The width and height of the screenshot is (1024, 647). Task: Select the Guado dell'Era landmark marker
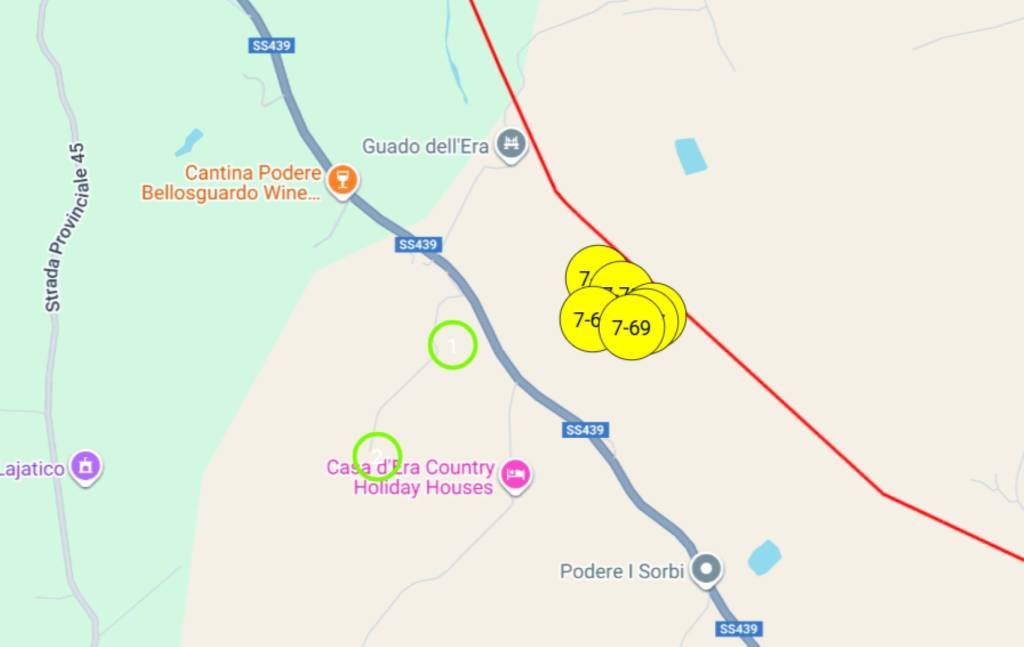[x=512, y=146]
